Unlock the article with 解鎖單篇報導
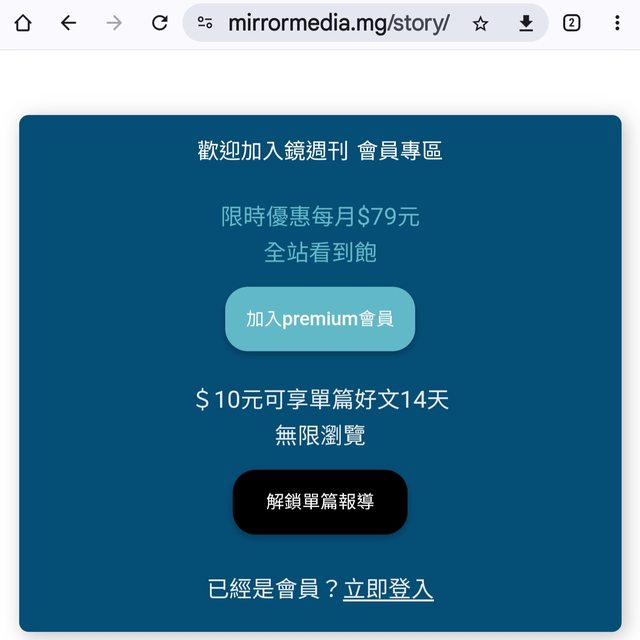This screenshot has height=640, width=640. [320, 502]
